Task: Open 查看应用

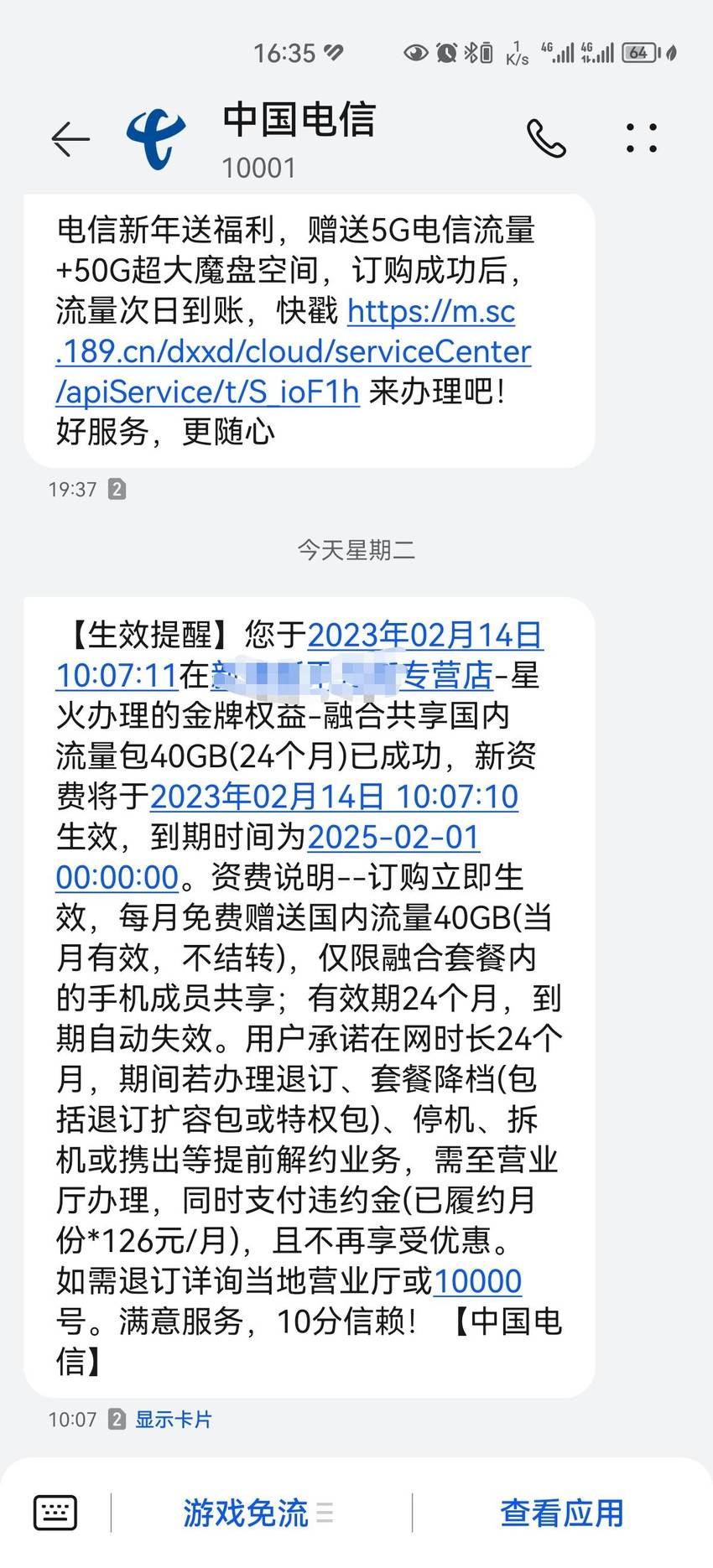Action: coord(562,1513)
